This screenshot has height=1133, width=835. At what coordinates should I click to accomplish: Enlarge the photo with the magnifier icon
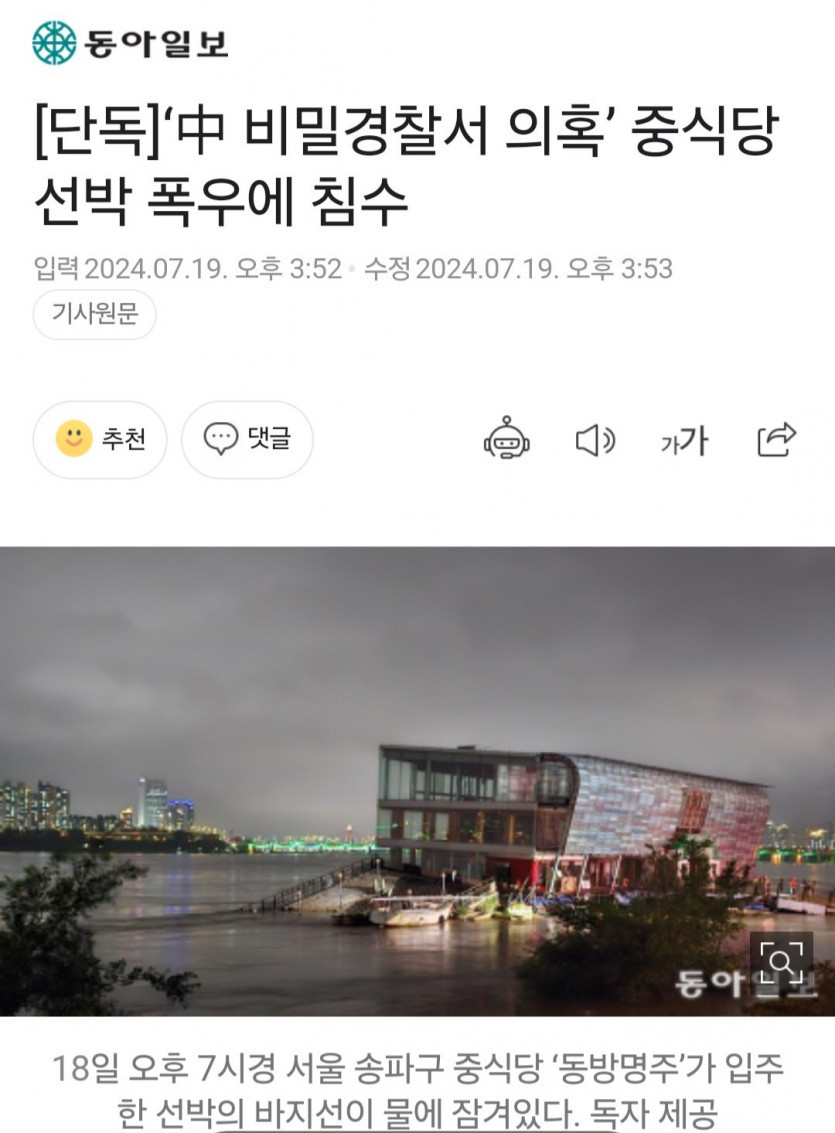tap(781, 963)
